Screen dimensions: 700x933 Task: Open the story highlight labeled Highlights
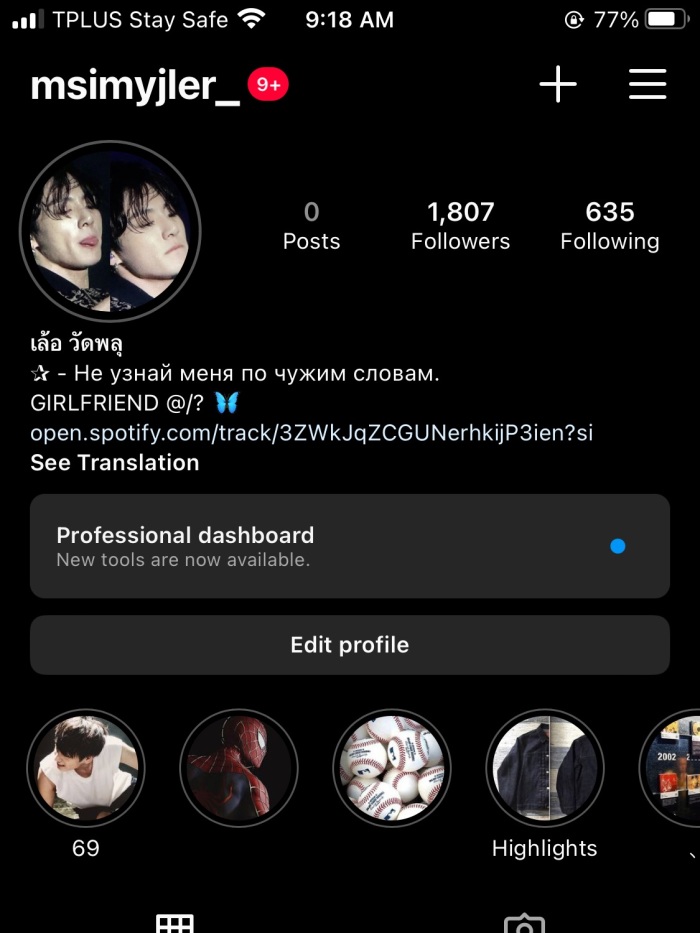[x=545, y=768]
